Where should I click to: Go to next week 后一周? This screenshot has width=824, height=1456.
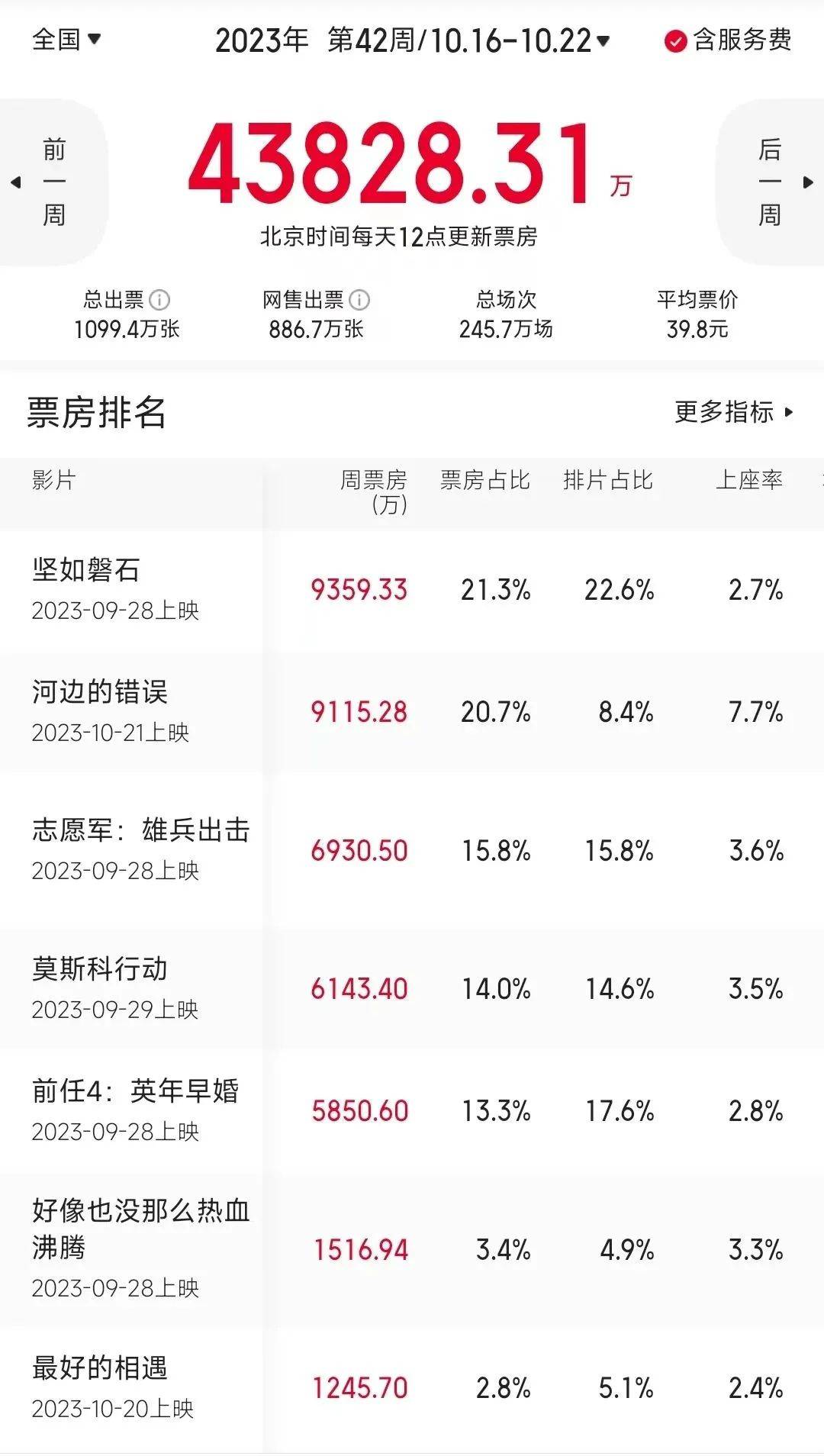771,182
